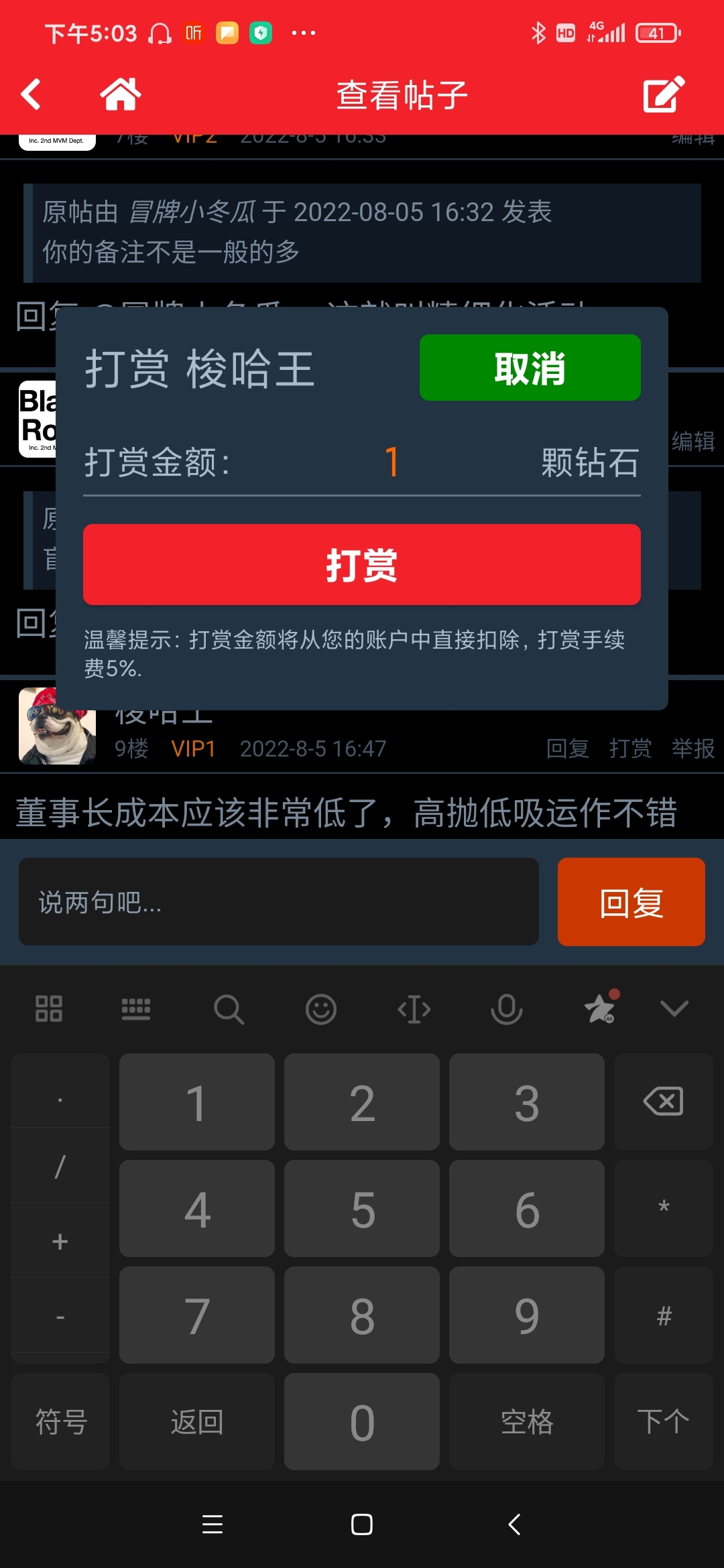Open the keyboard emoji panel
The image size is (724, 1568).
(x=321, y=1009)
